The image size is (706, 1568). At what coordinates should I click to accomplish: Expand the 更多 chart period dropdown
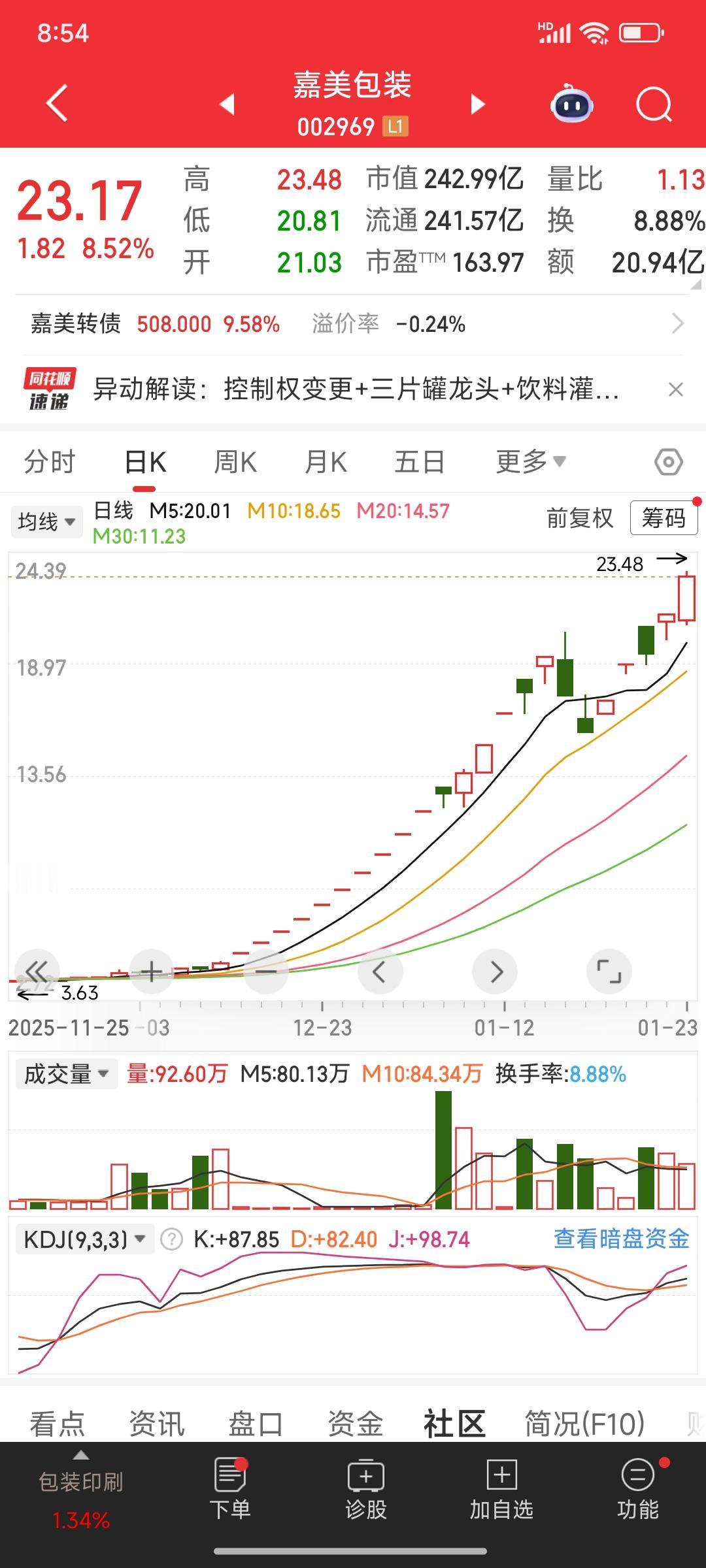click(531, 462)
